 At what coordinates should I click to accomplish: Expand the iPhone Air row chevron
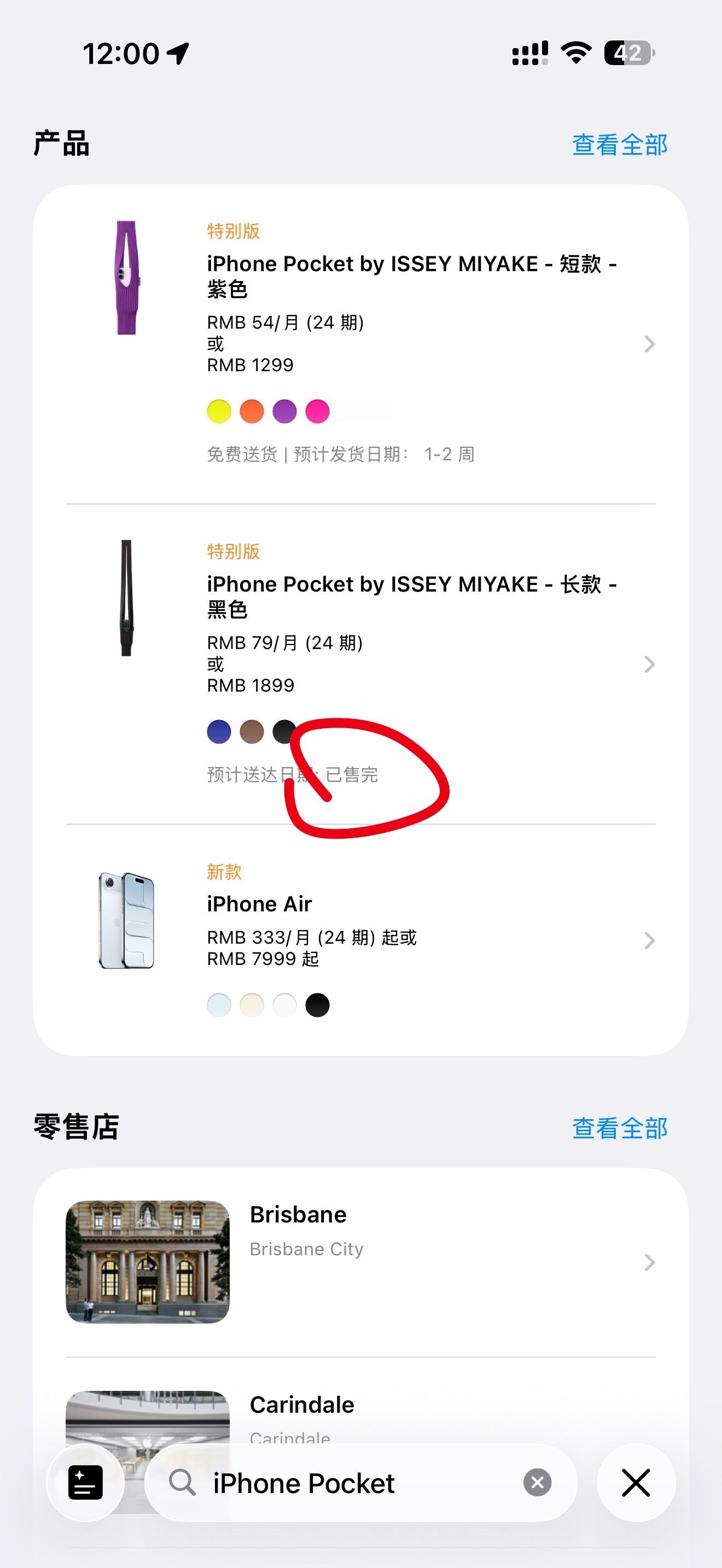pyautogui.click(x=650, y=940)
